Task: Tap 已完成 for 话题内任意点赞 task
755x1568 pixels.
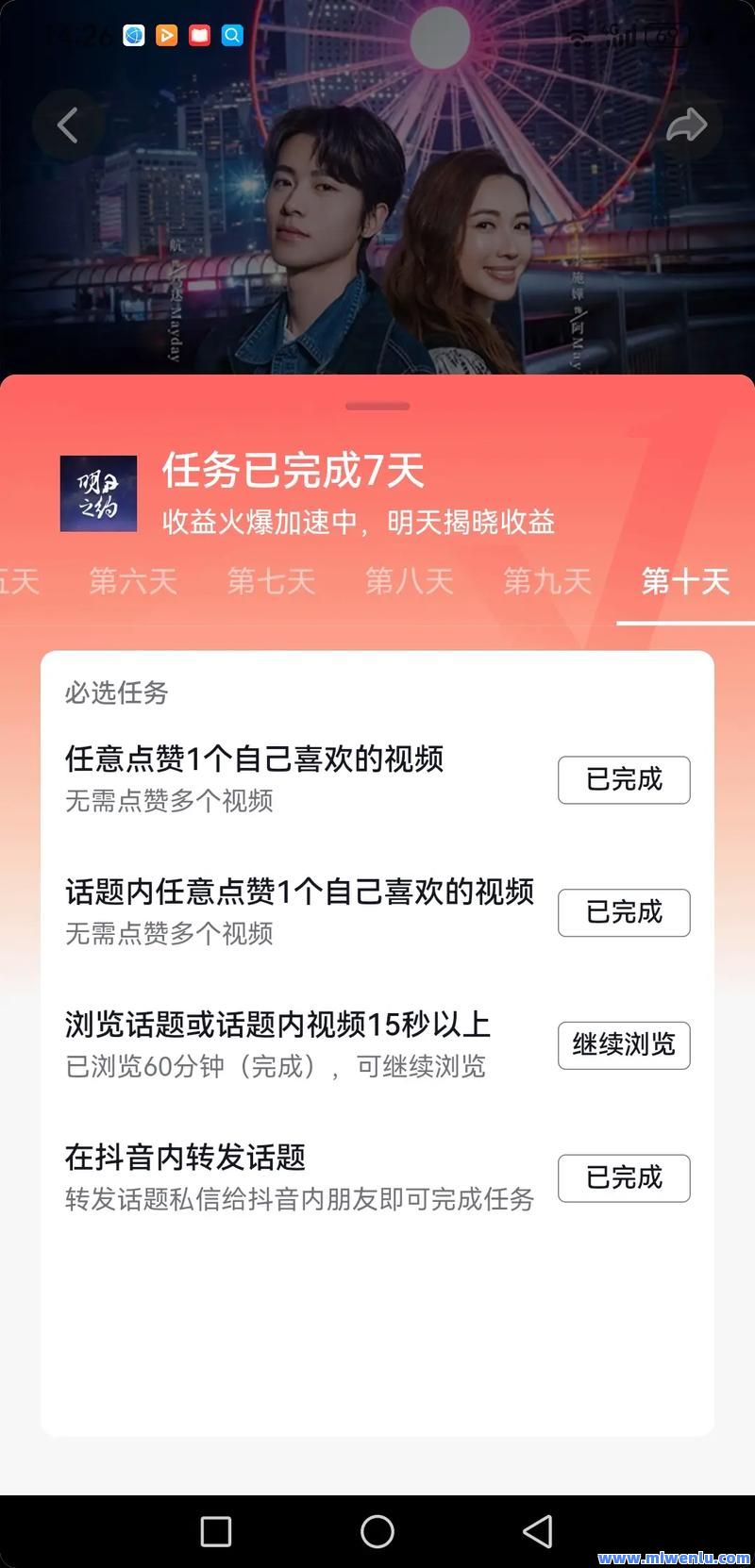Action: 624,912
